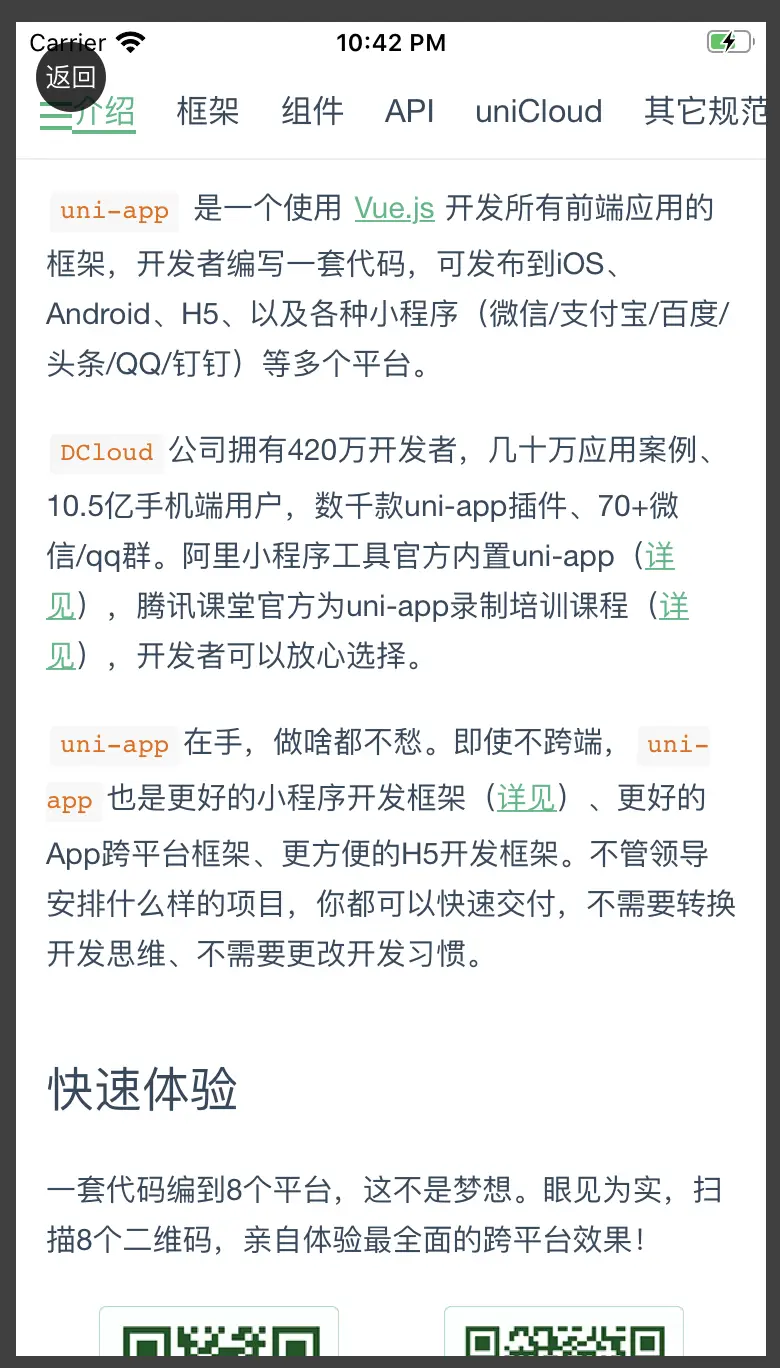Tap the 返回 back button
780x1368 pixels.
[x=70, y=77]
